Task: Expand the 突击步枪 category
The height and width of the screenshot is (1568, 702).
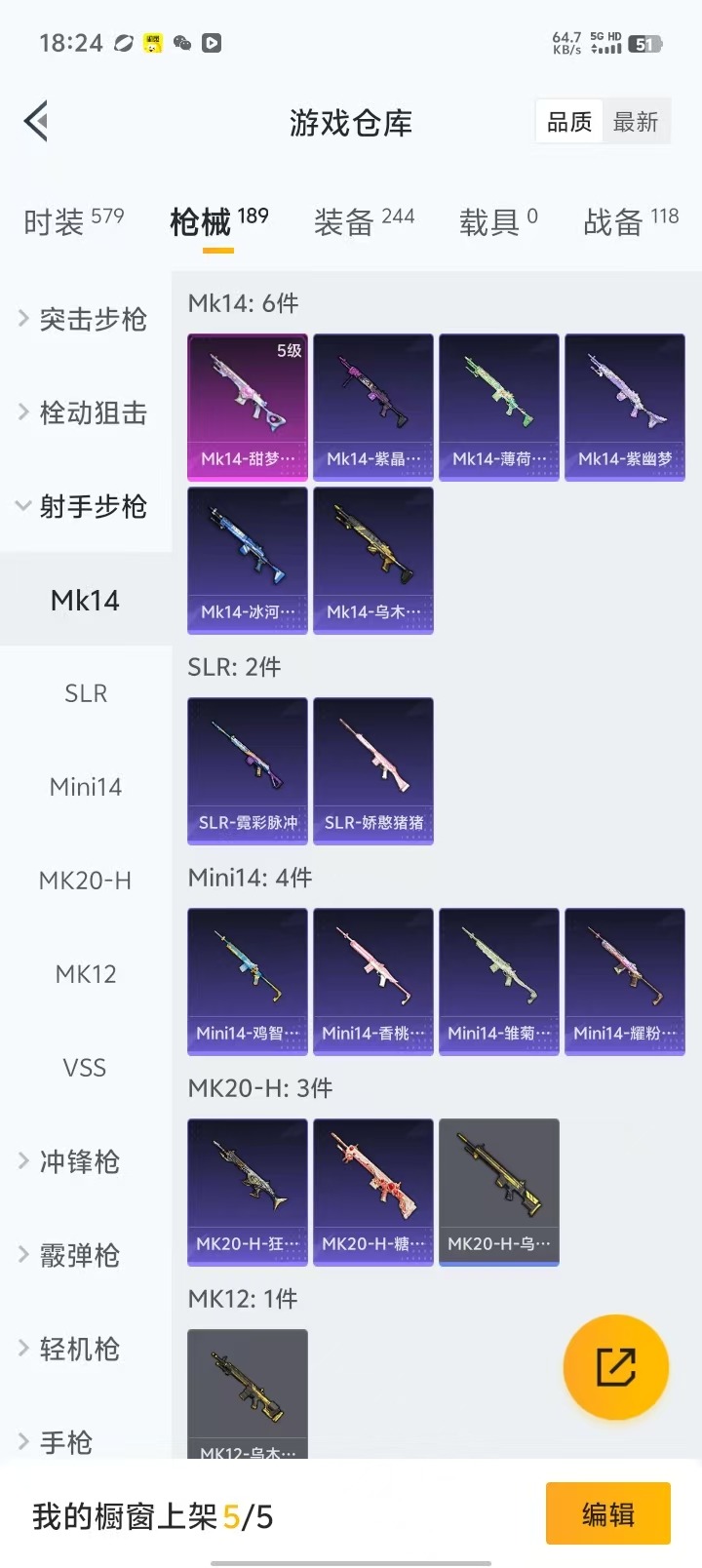Action: click(85, 319)
